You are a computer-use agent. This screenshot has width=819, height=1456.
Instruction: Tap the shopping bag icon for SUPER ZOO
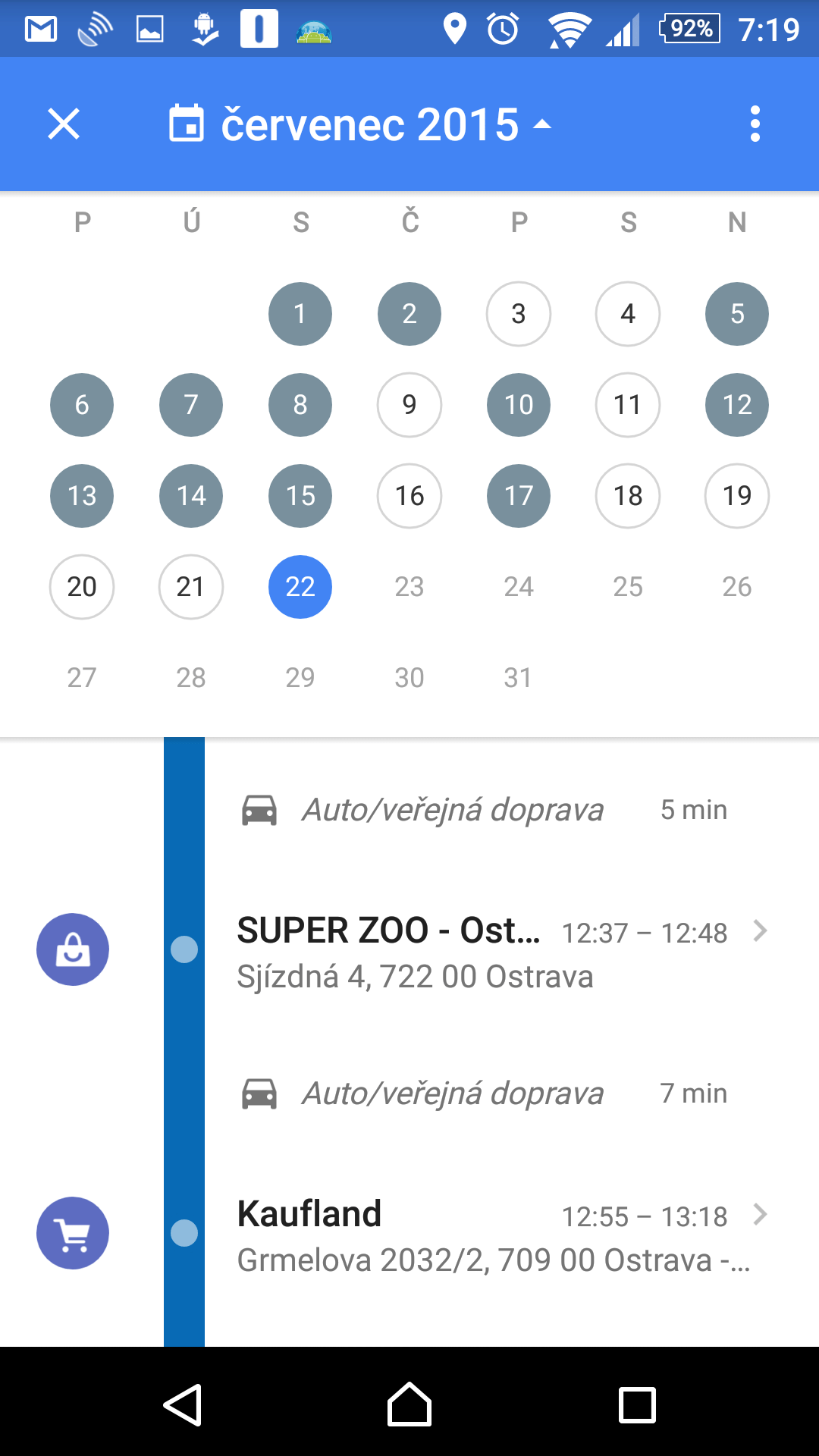click(x=73, y=949)
